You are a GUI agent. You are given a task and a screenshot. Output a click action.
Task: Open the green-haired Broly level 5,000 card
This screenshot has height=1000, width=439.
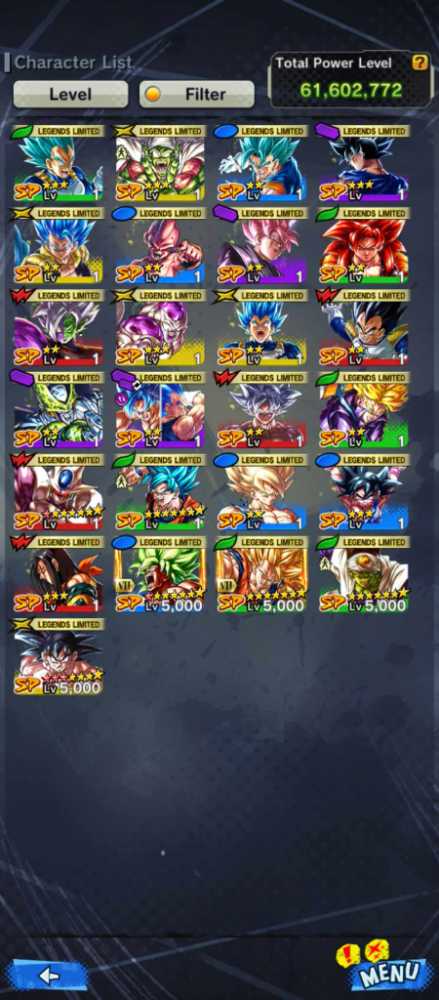160,574
